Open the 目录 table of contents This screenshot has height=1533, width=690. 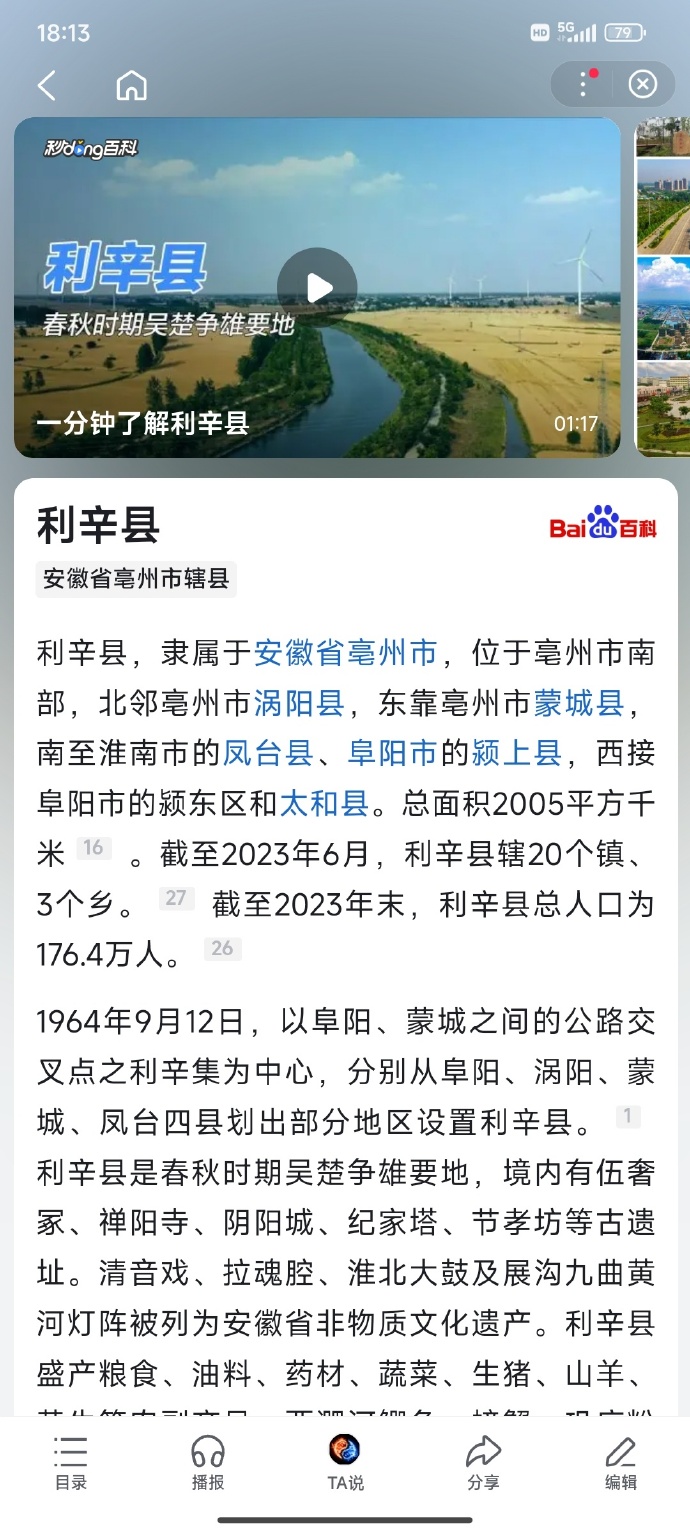(71, 1463)
